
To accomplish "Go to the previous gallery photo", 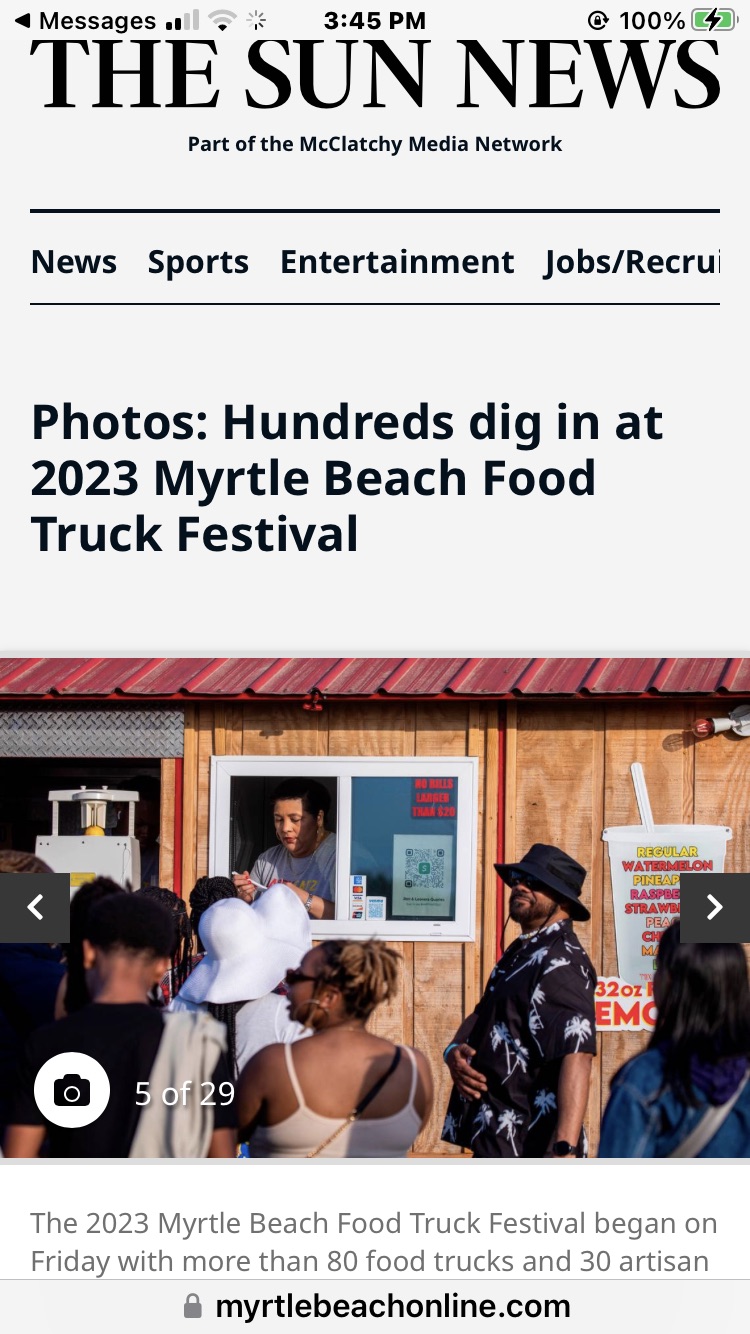I will tap(35, 907).
